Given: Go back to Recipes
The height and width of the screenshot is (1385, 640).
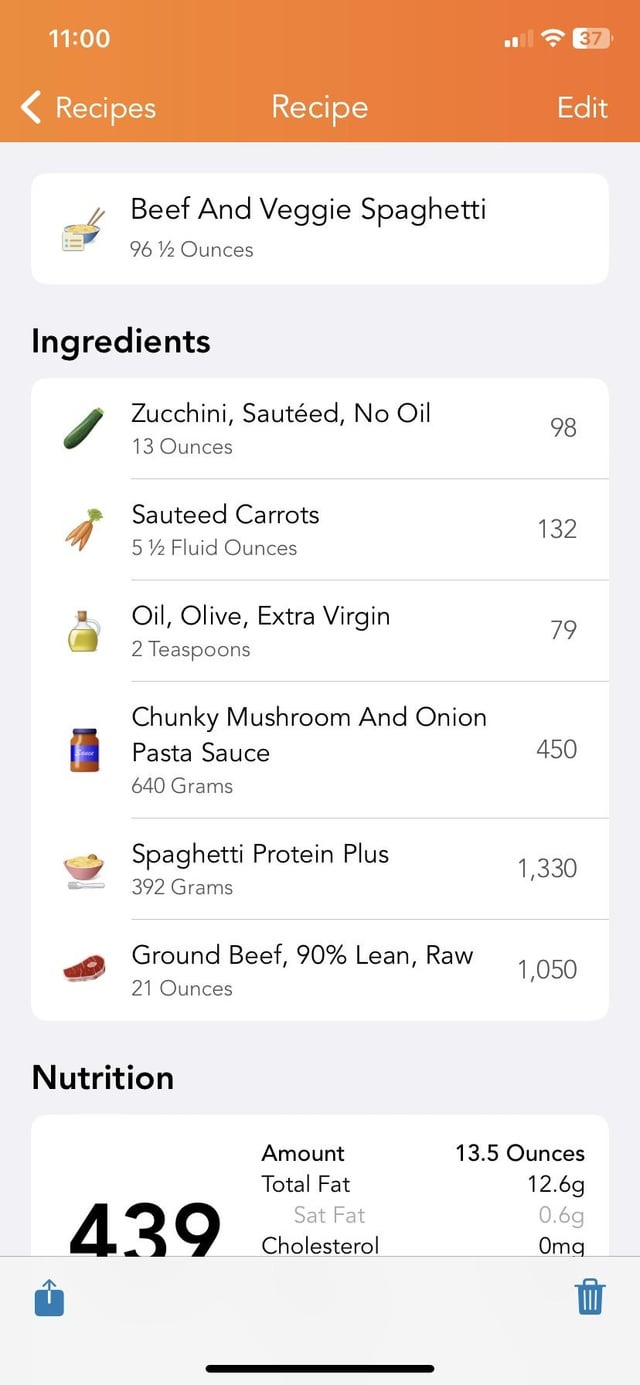Looking at the screenshot, I should (88, 107).
